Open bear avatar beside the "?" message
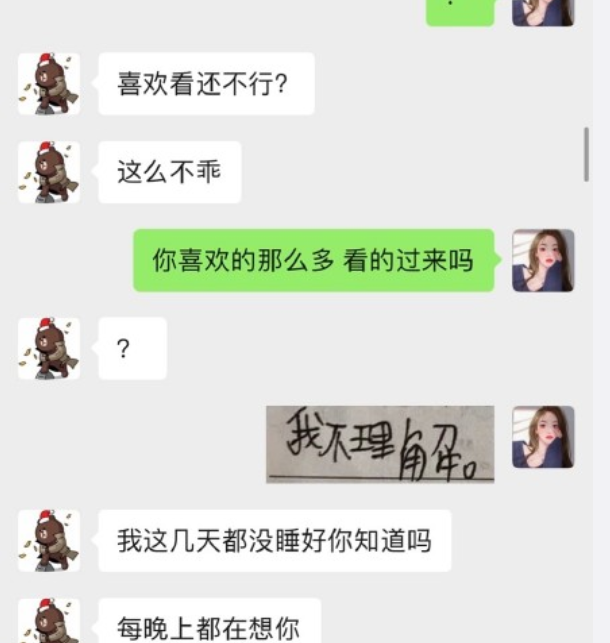This screenshot has width=610, height=643. pyautogui.click(x=49, y=349)
